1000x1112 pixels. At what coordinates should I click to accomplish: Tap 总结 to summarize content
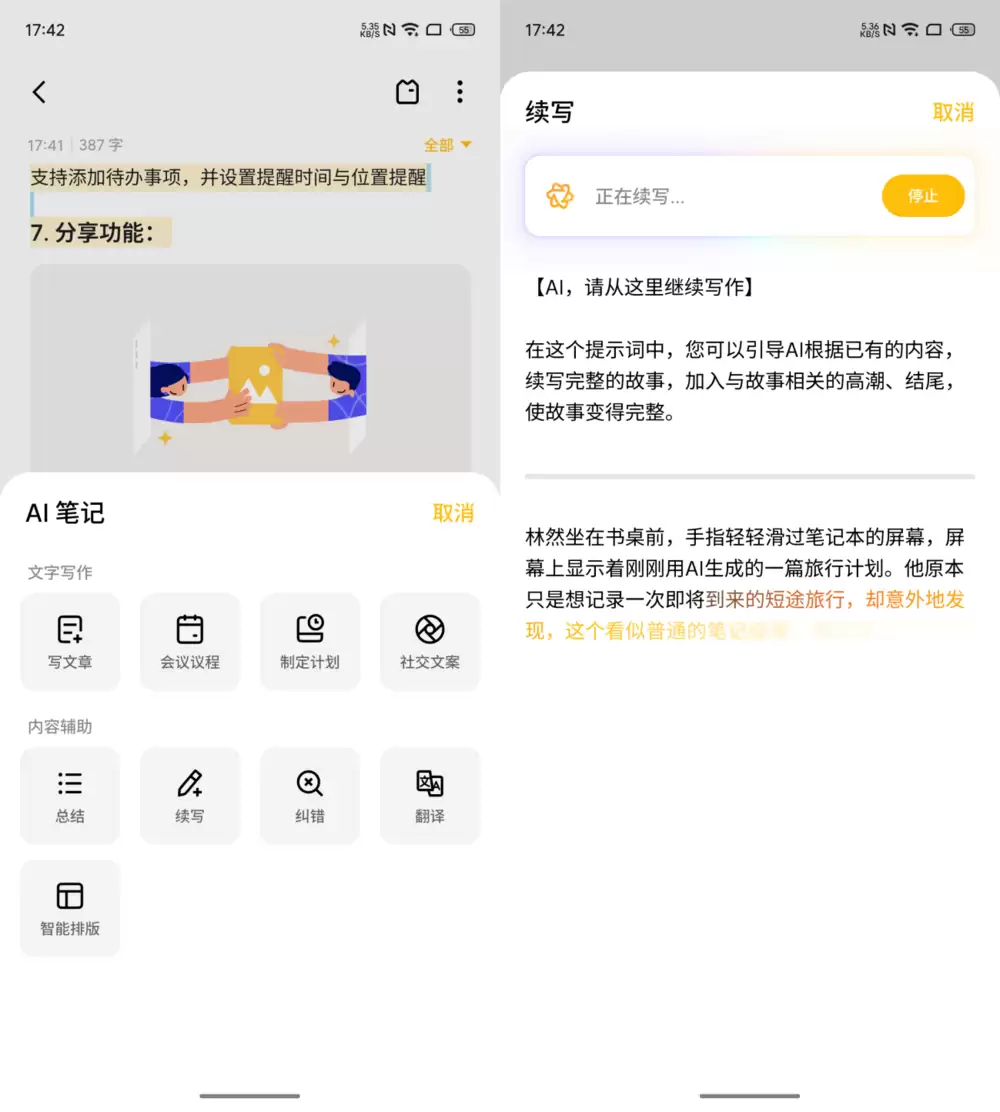(x=70, y=795)
